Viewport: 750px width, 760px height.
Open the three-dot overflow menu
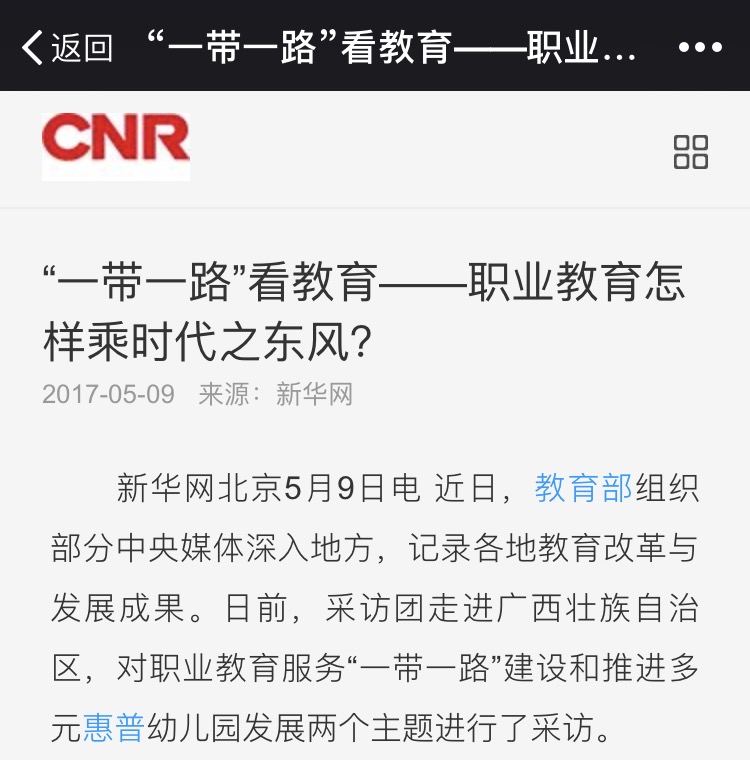(x=700, y=47)
